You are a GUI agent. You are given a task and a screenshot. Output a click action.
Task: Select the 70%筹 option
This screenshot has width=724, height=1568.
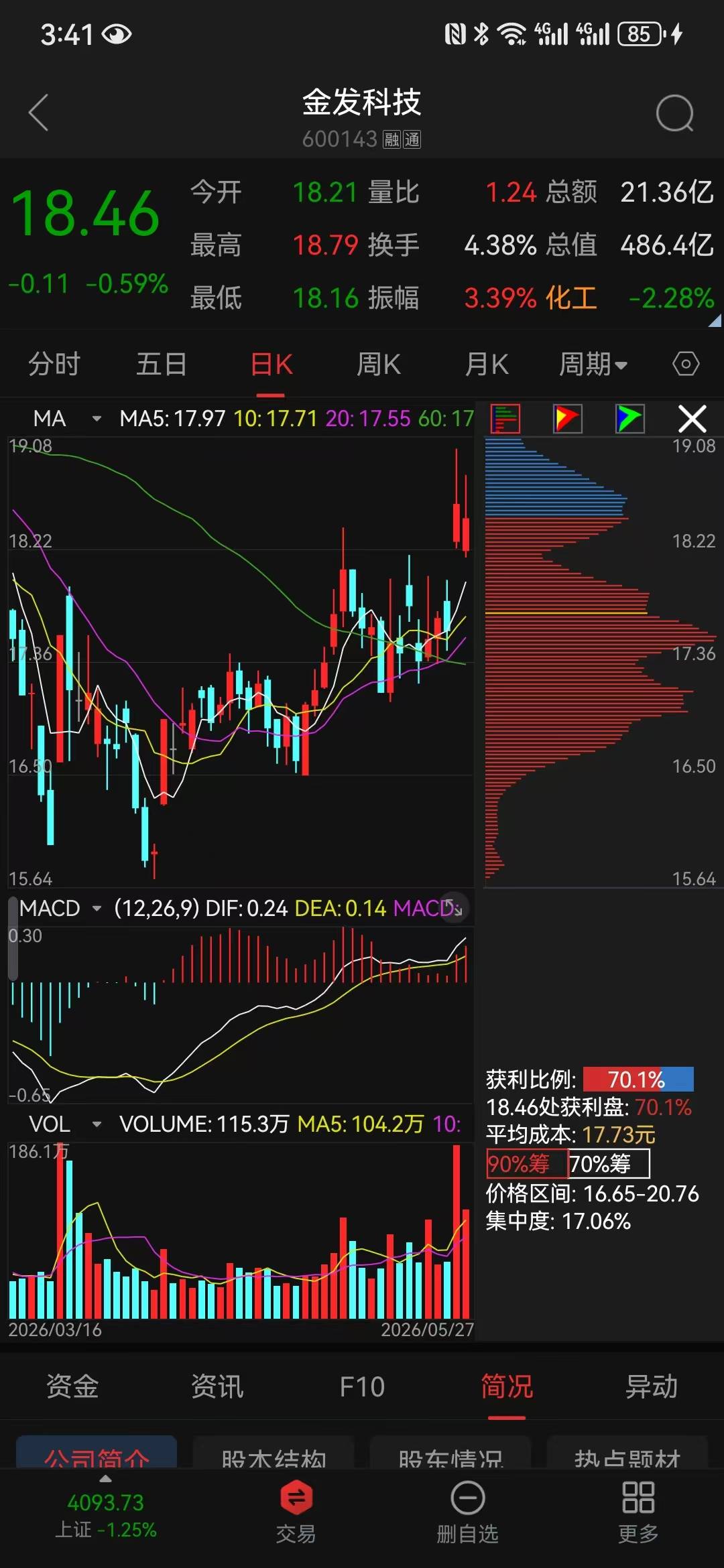click(x=609, y=1164)
